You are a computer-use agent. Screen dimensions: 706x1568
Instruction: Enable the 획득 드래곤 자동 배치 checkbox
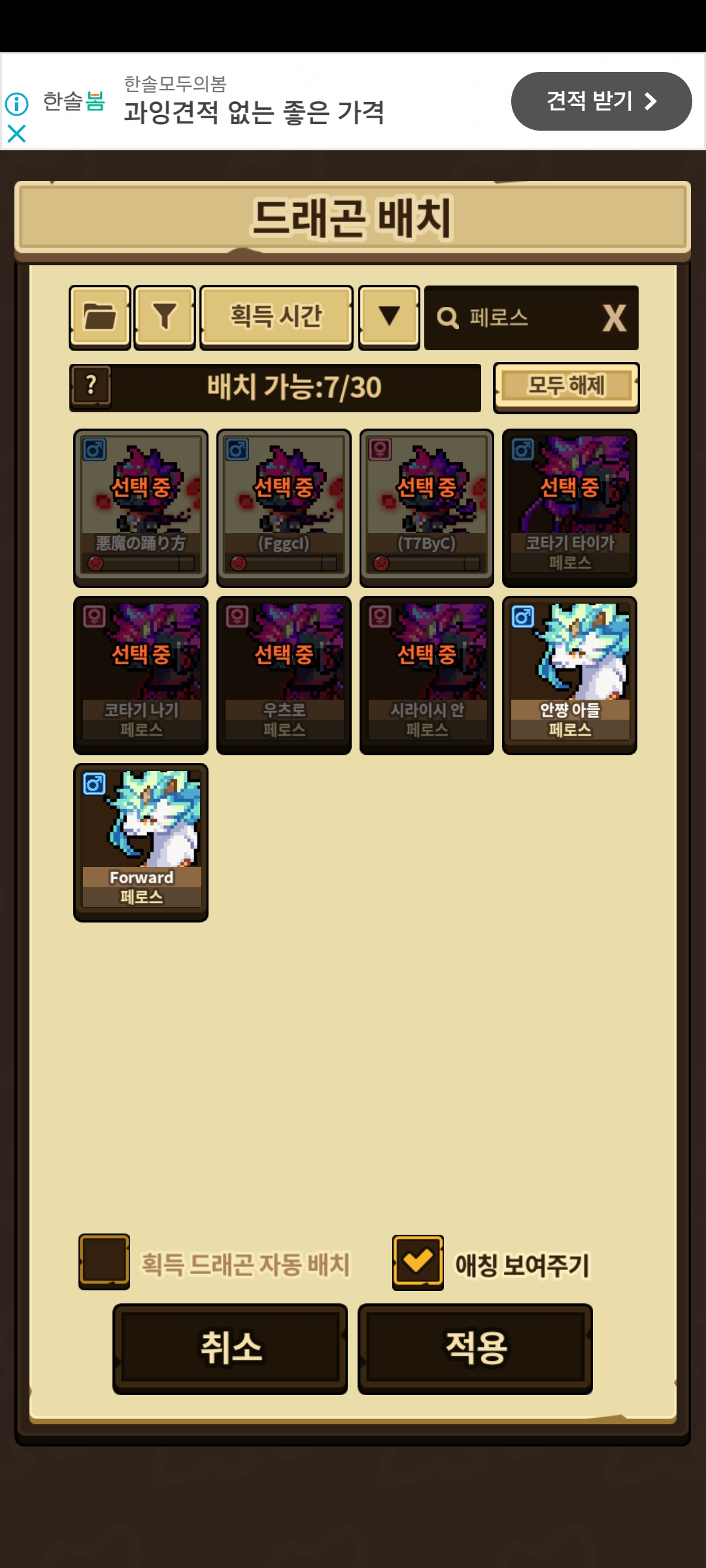click(x=104, y=1261)
